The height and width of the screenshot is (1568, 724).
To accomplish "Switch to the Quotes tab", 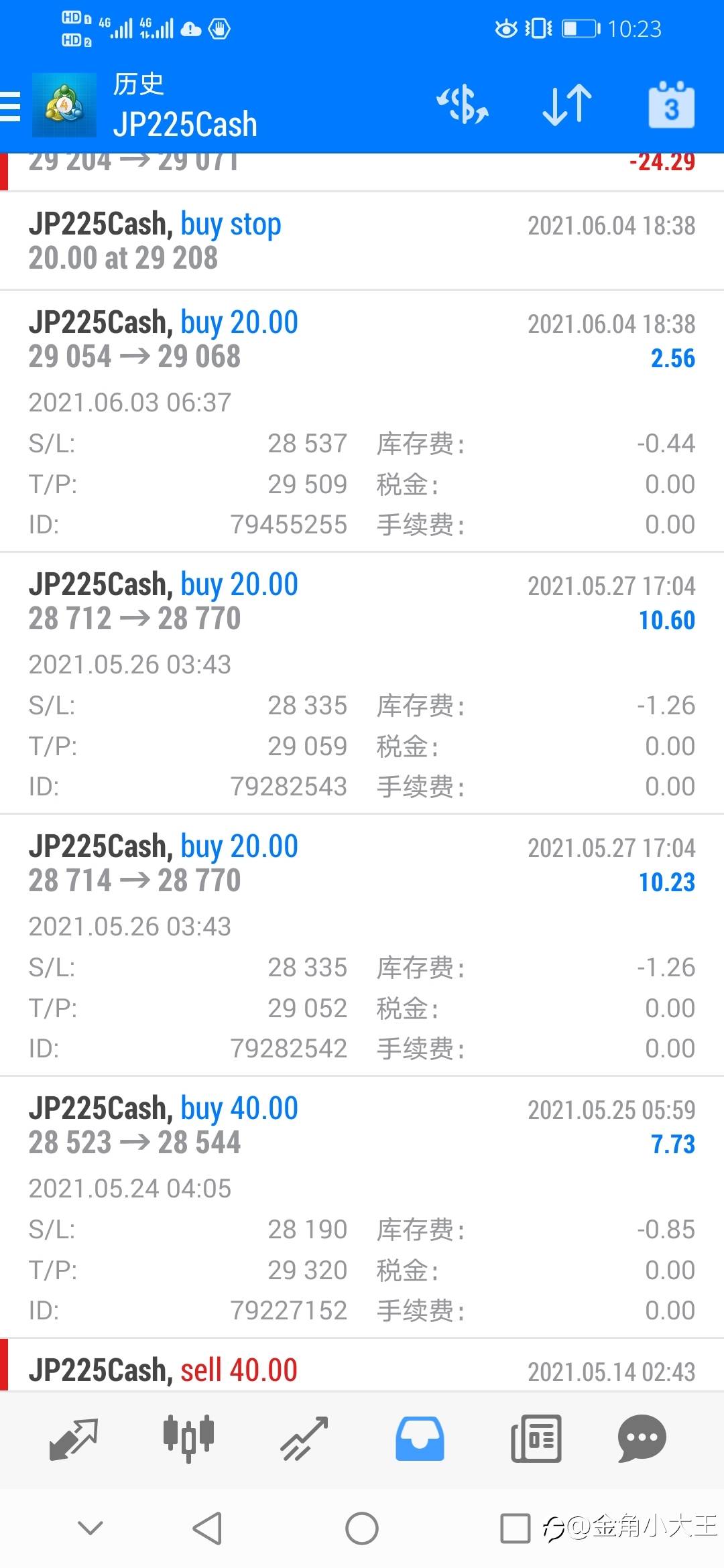I will (x=74, y=1439).
